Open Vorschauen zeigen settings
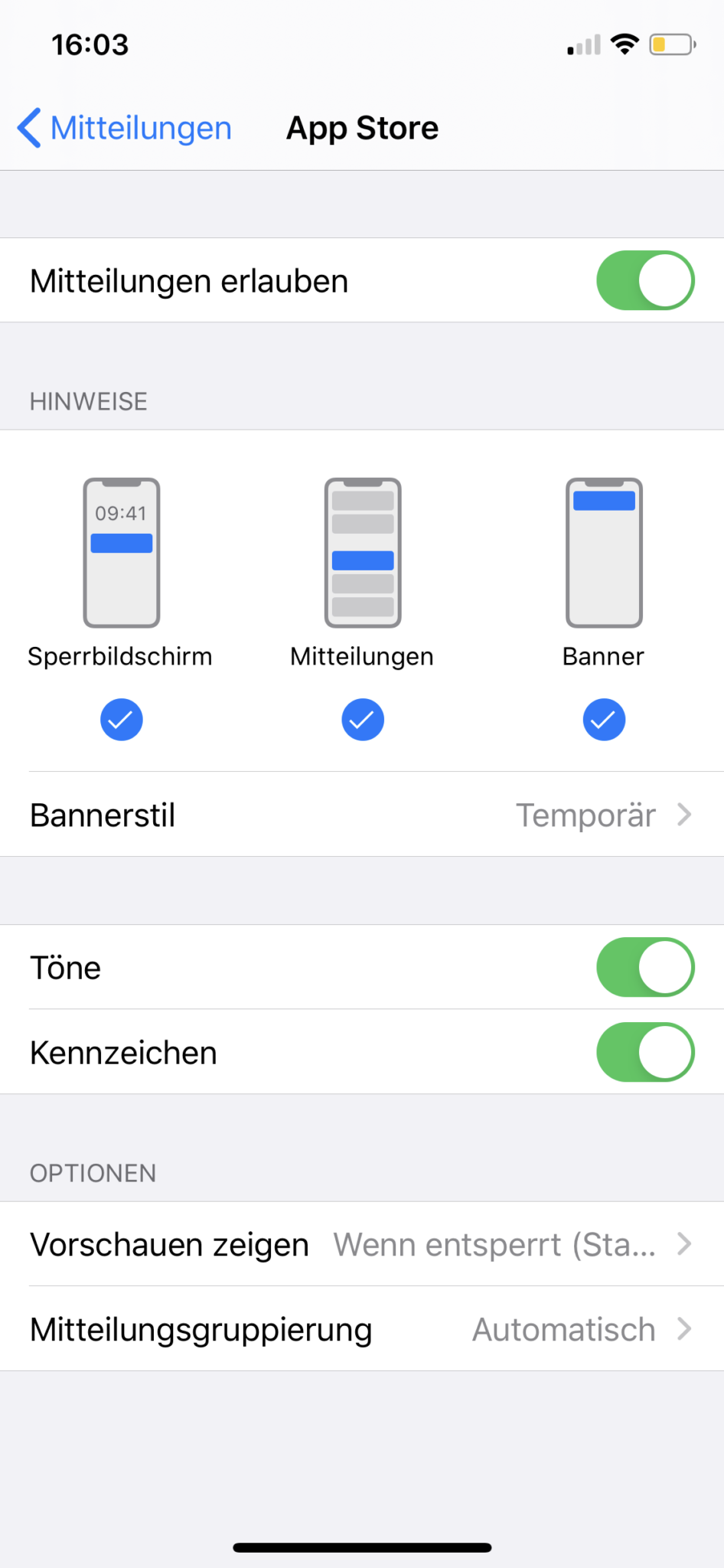The image size is (724, 1568). pyautogui.click(x=362, y=1244)
